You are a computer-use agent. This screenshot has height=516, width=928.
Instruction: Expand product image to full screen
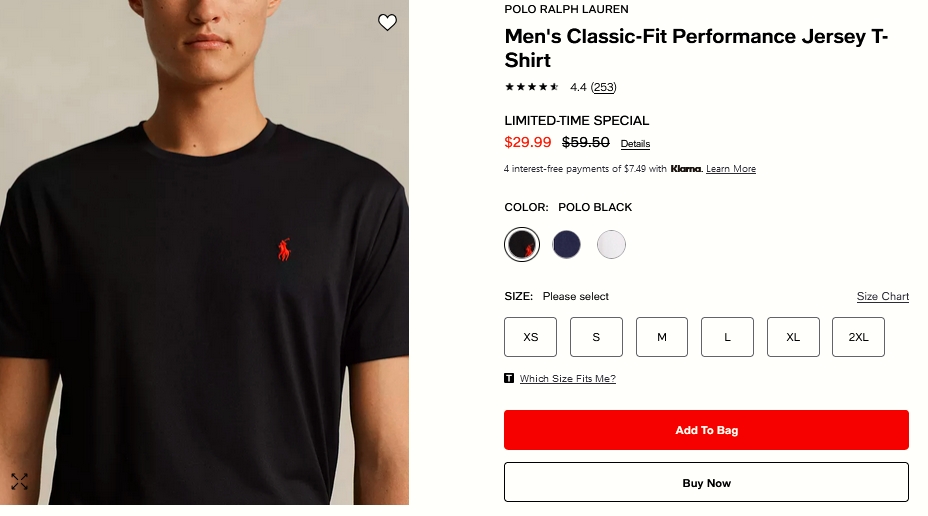point(19,481)
